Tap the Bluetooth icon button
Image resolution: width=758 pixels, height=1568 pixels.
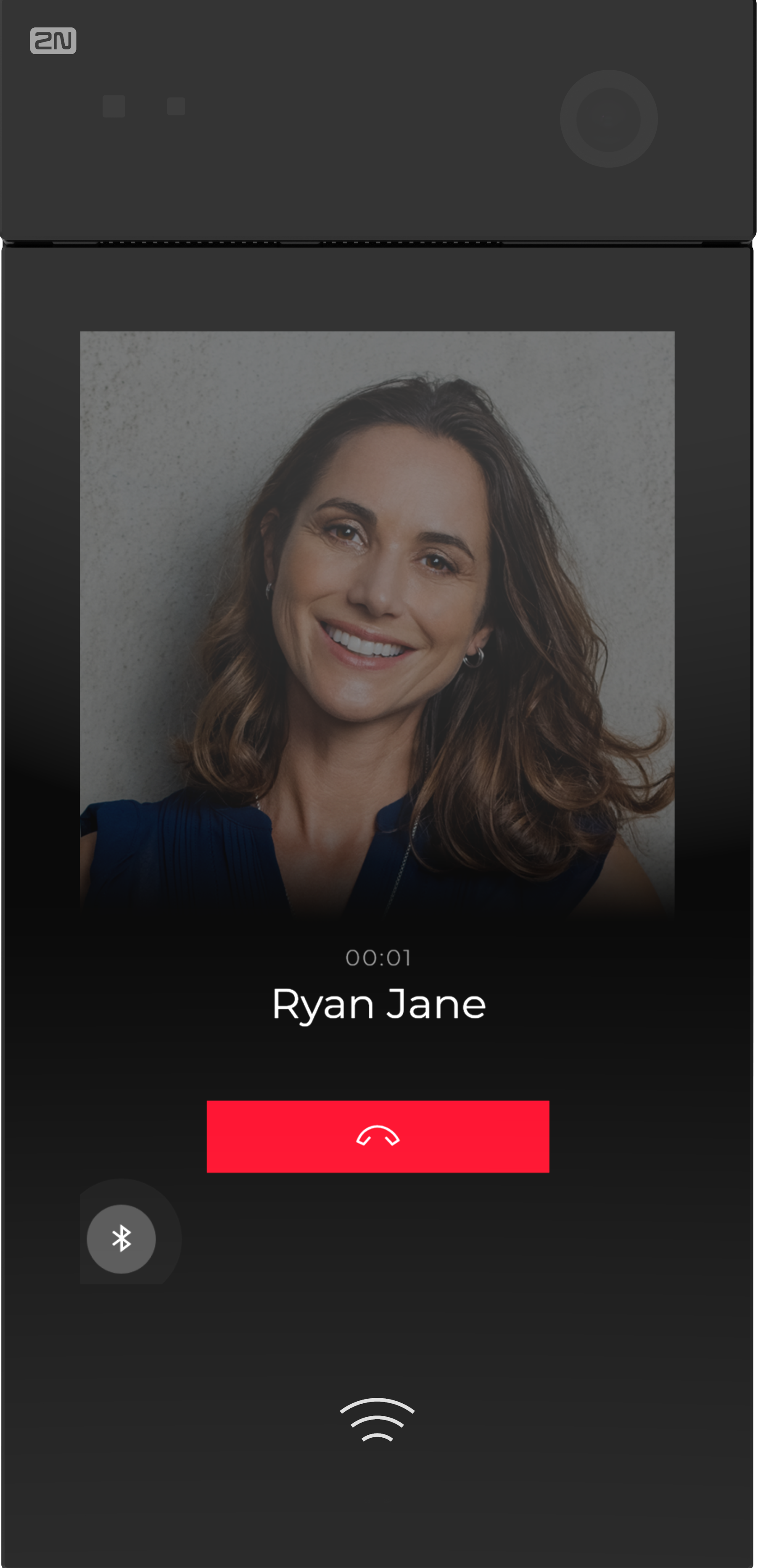(121, 1238)
